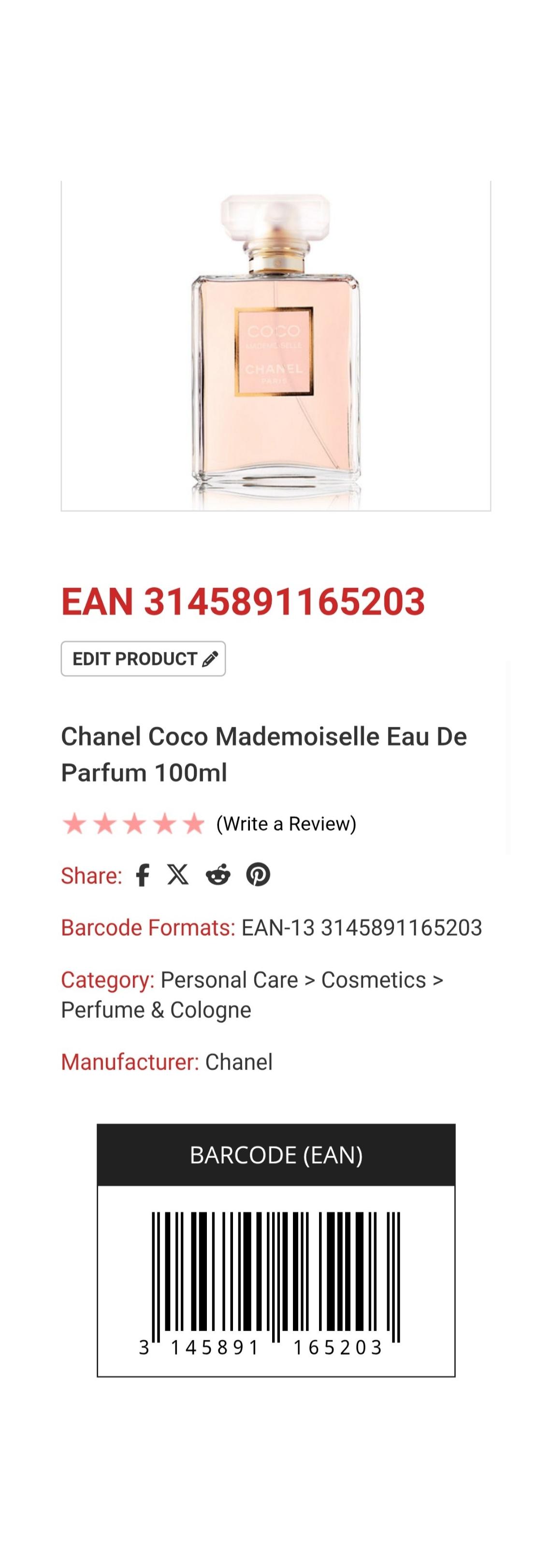Open the Write a Review link
552x1568 pixels.
pos(286,823)
